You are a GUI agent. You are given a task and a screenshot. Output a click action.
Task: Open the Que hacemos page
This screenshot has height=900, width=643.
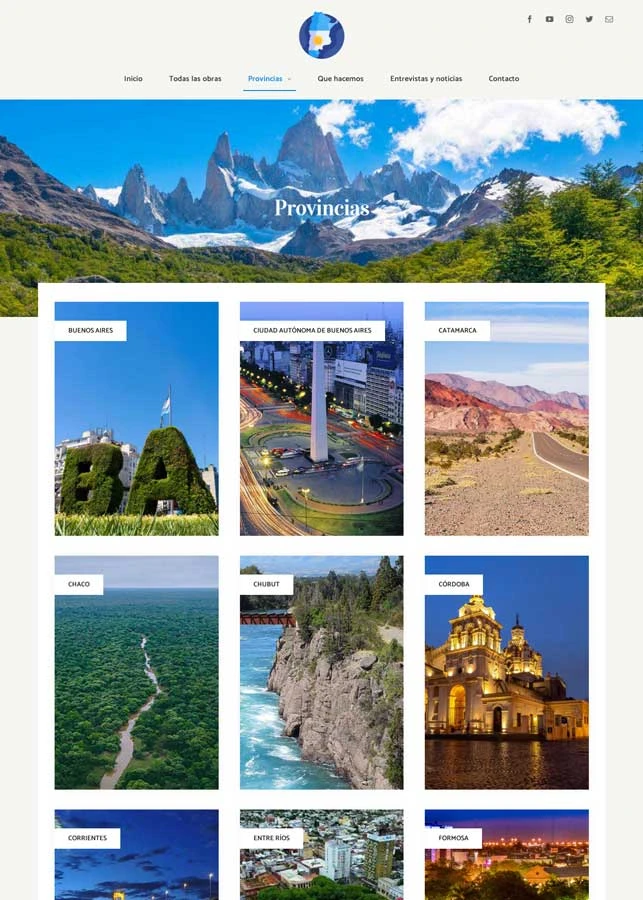pyautogui.click(x=340, y=78)
